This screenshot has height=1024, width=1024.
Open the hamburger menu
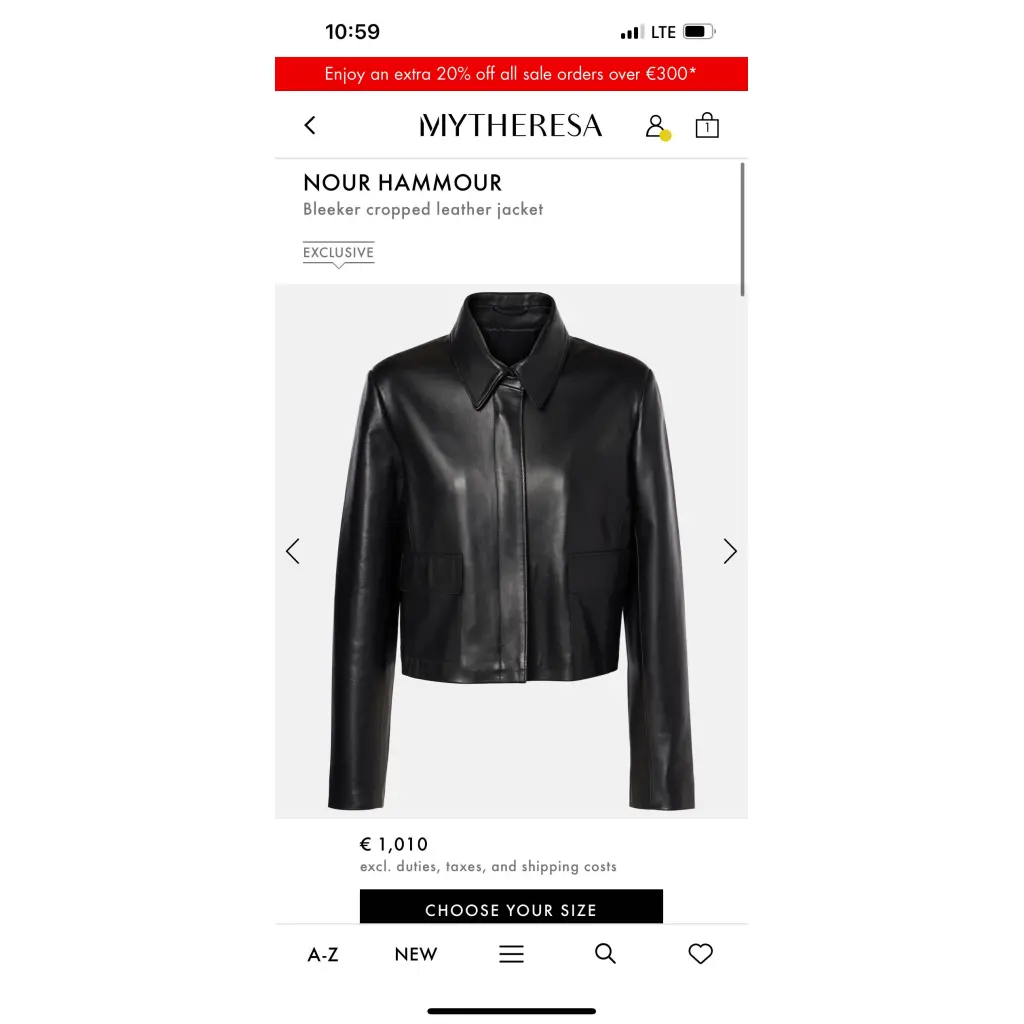click(x=511, y=954)
